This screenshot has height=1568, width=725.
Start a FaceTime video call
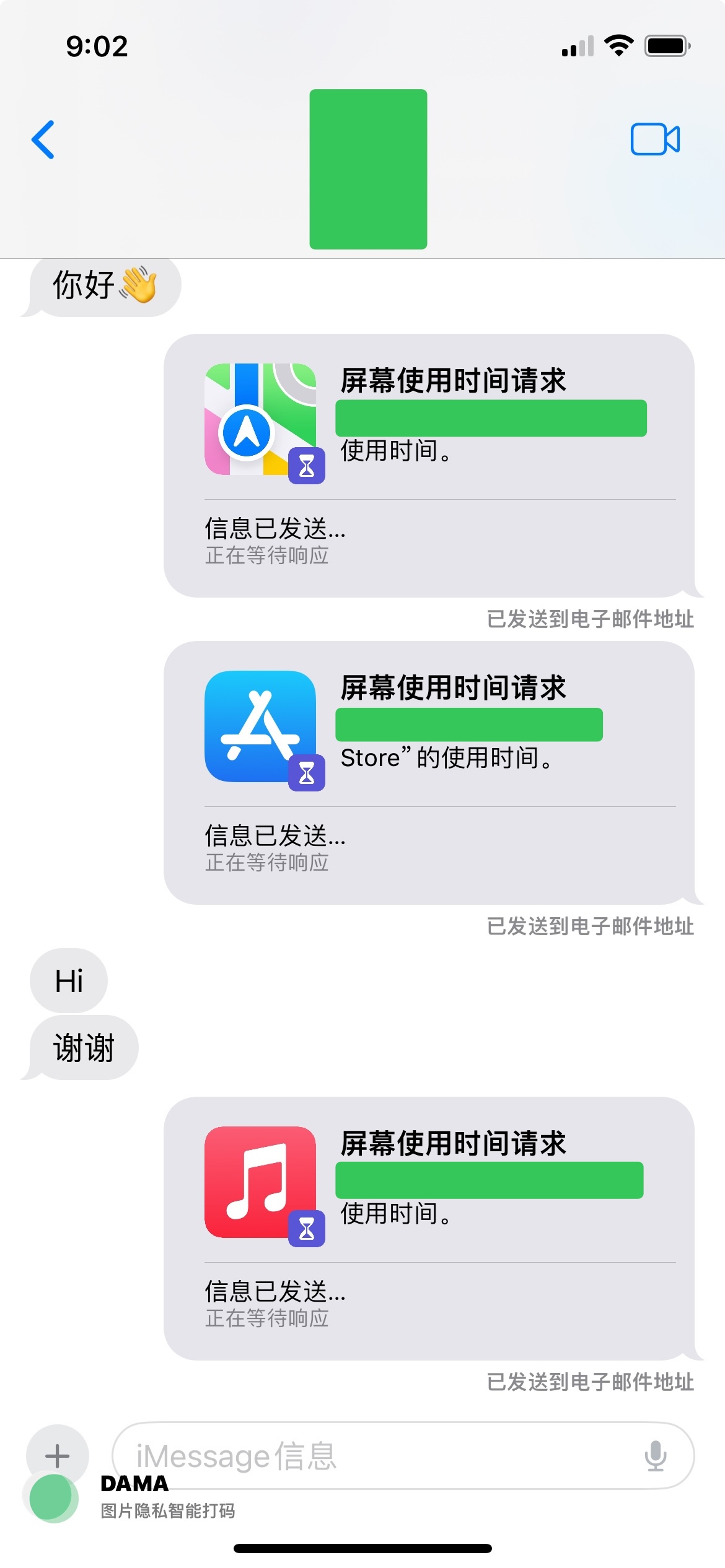point(655,139)
